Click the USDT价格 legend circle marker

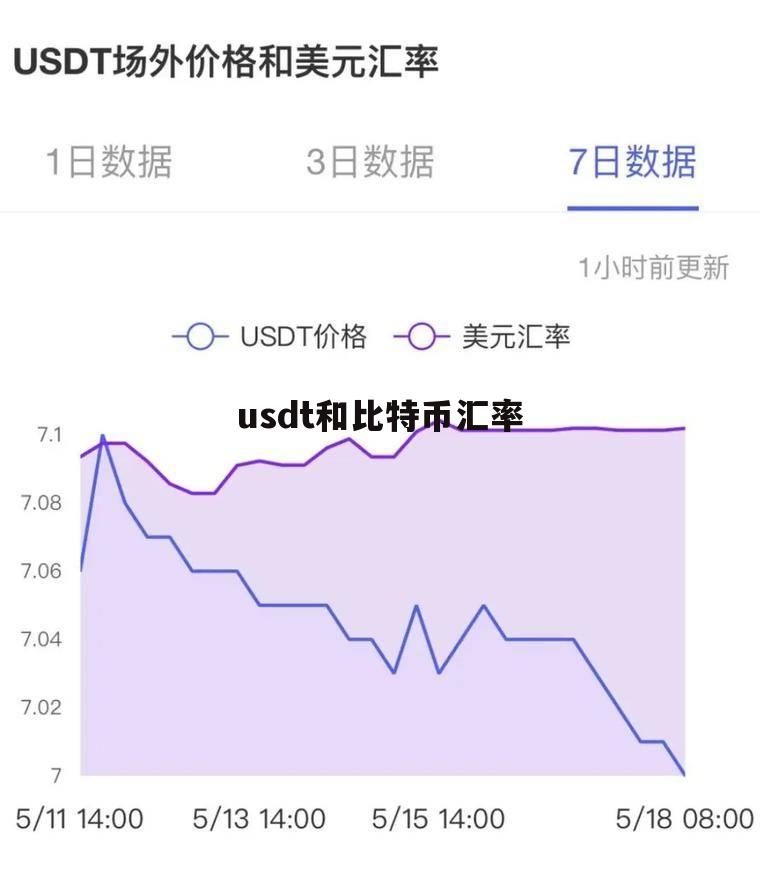click(202, 338)
